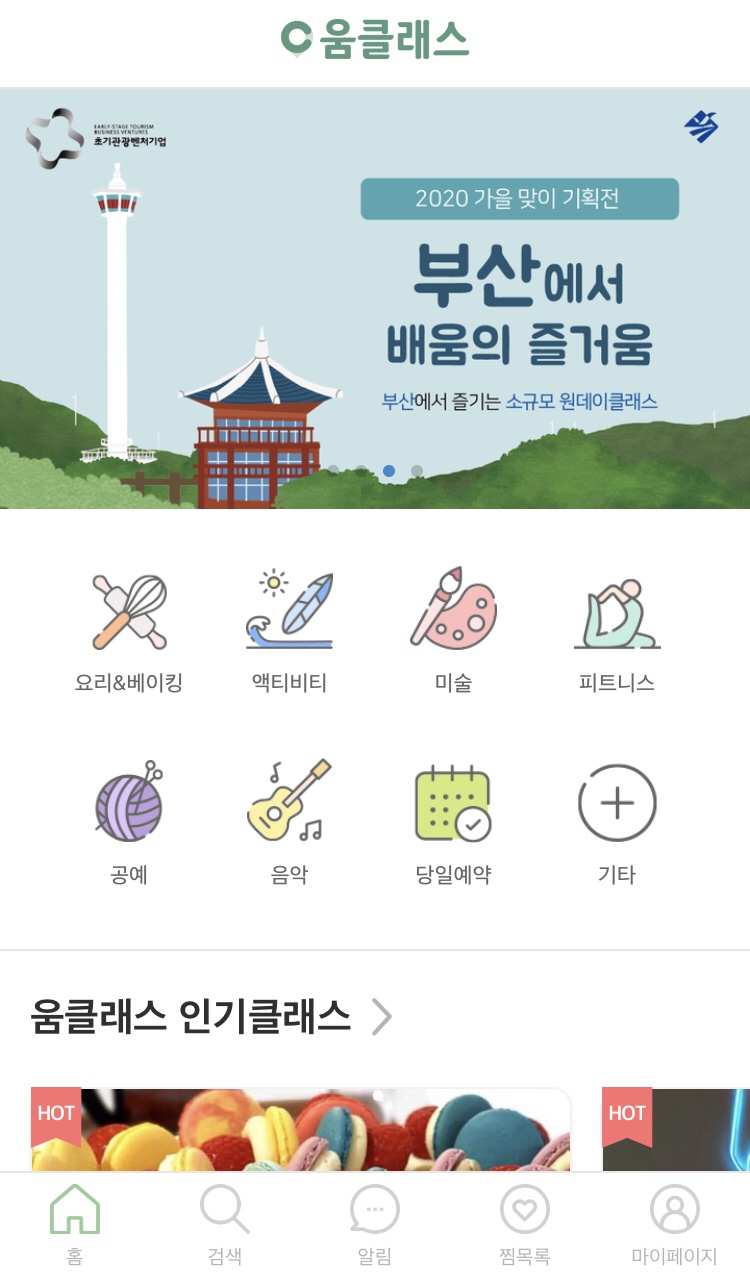The height and width of the screenshot is (1283, 750).
Task: Tap the 당일예약 shortcut
Action: coord(453,822)
